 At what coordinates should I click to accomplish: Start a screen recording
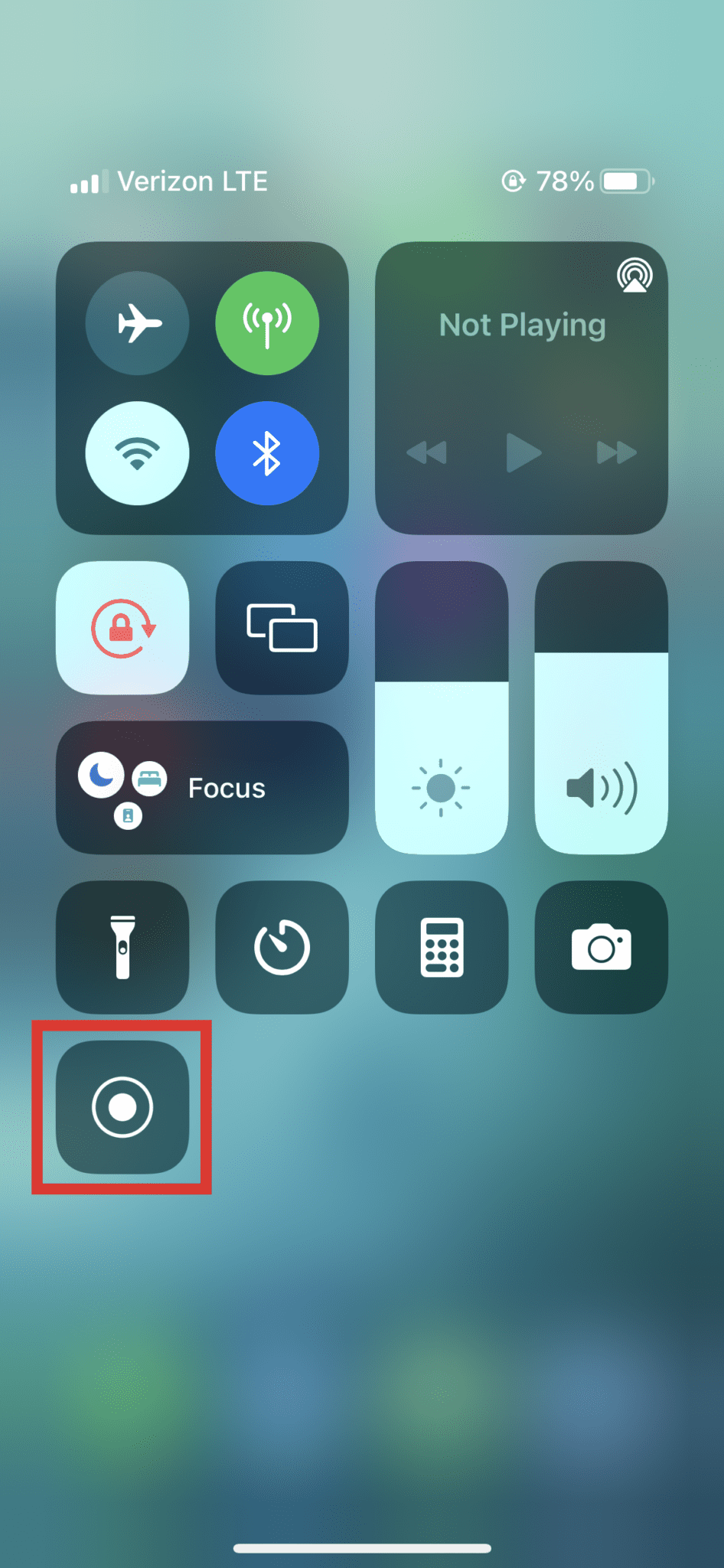(x=122, y=1106)
